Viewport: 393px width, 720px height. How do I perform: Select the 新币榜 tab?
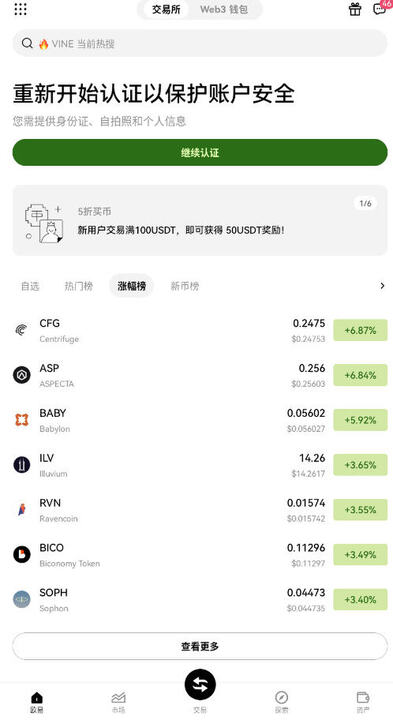pos(185,286)
